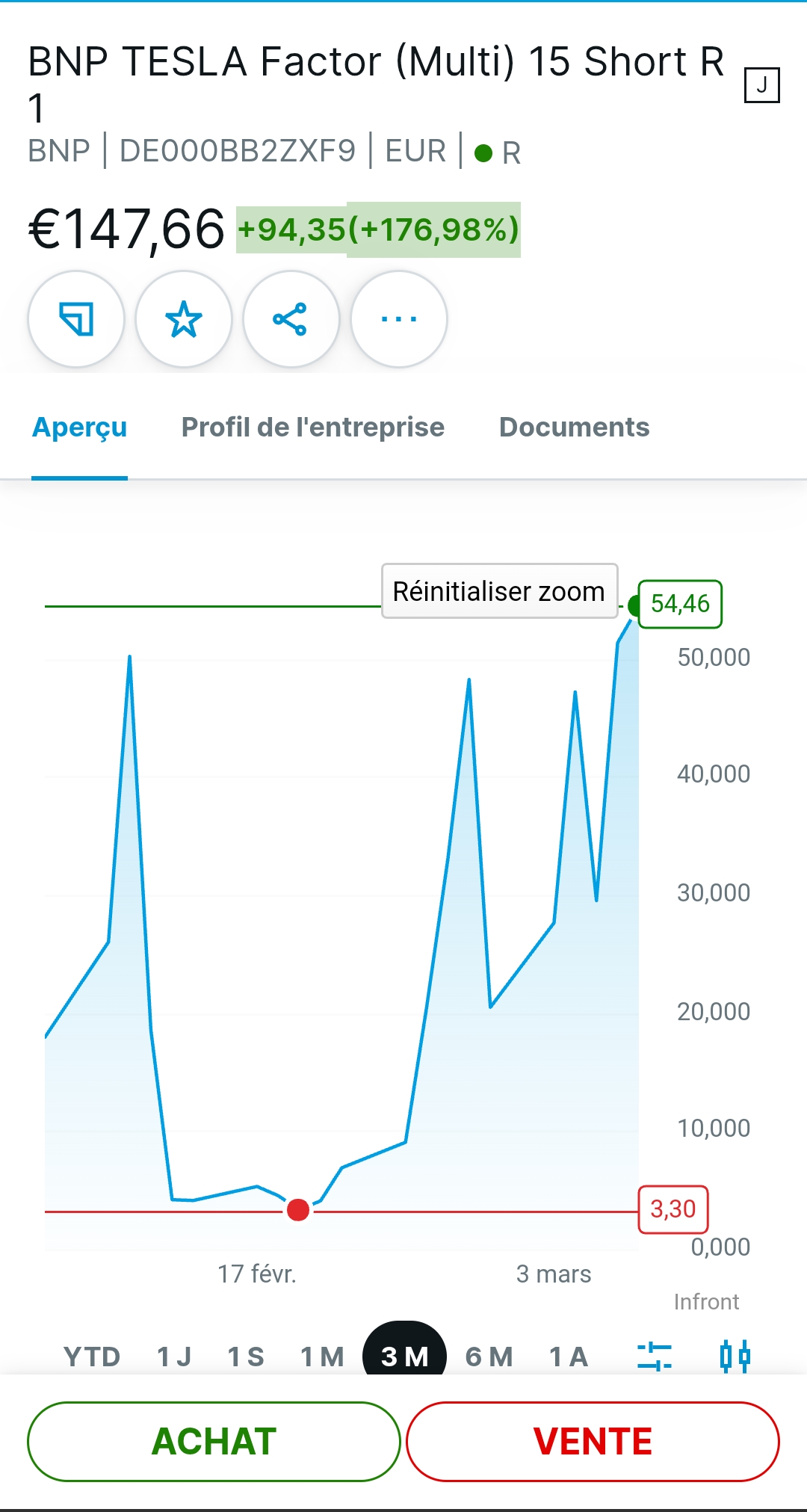Switch to candlestick chart type
Viewport: 807px width, 1512px height.
pos(735,1356)
